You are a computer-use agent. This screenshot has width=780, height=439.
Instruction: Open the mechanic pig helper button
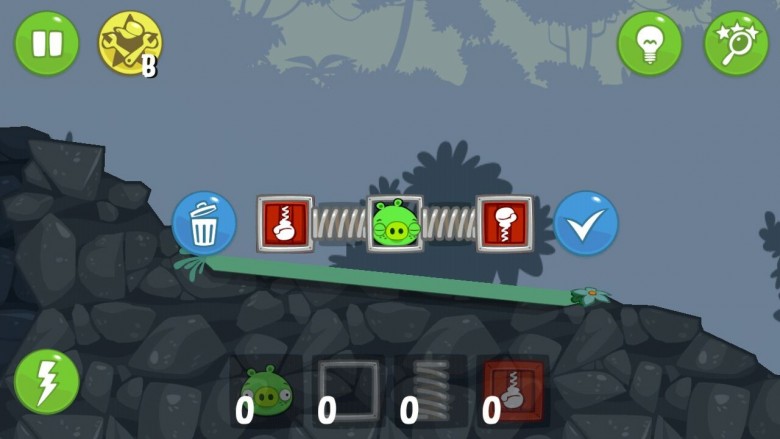[129, 44]
